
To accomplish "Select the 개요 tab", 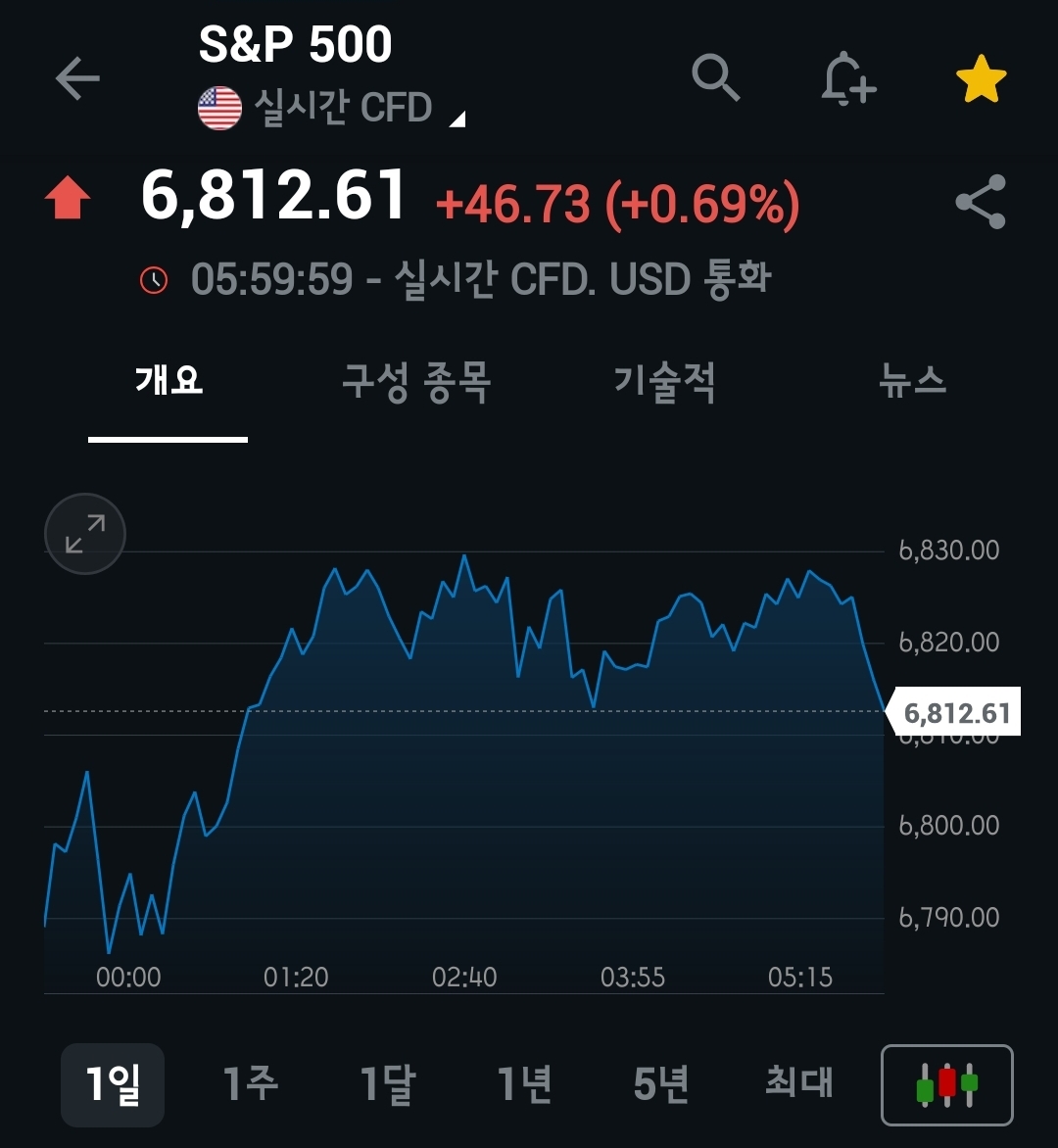I will pos(168,381).
